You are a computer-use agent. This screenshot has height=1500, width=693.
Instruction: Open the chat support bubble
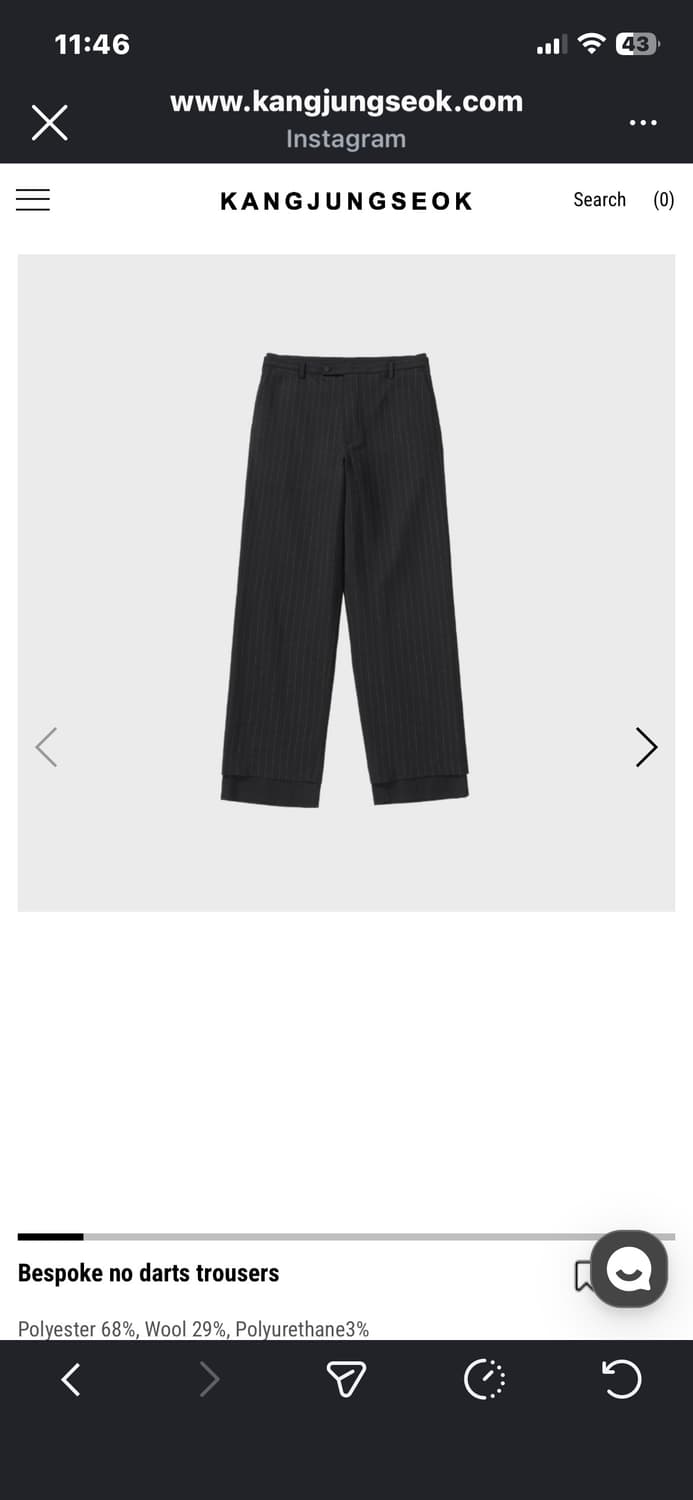(629, 1269)
